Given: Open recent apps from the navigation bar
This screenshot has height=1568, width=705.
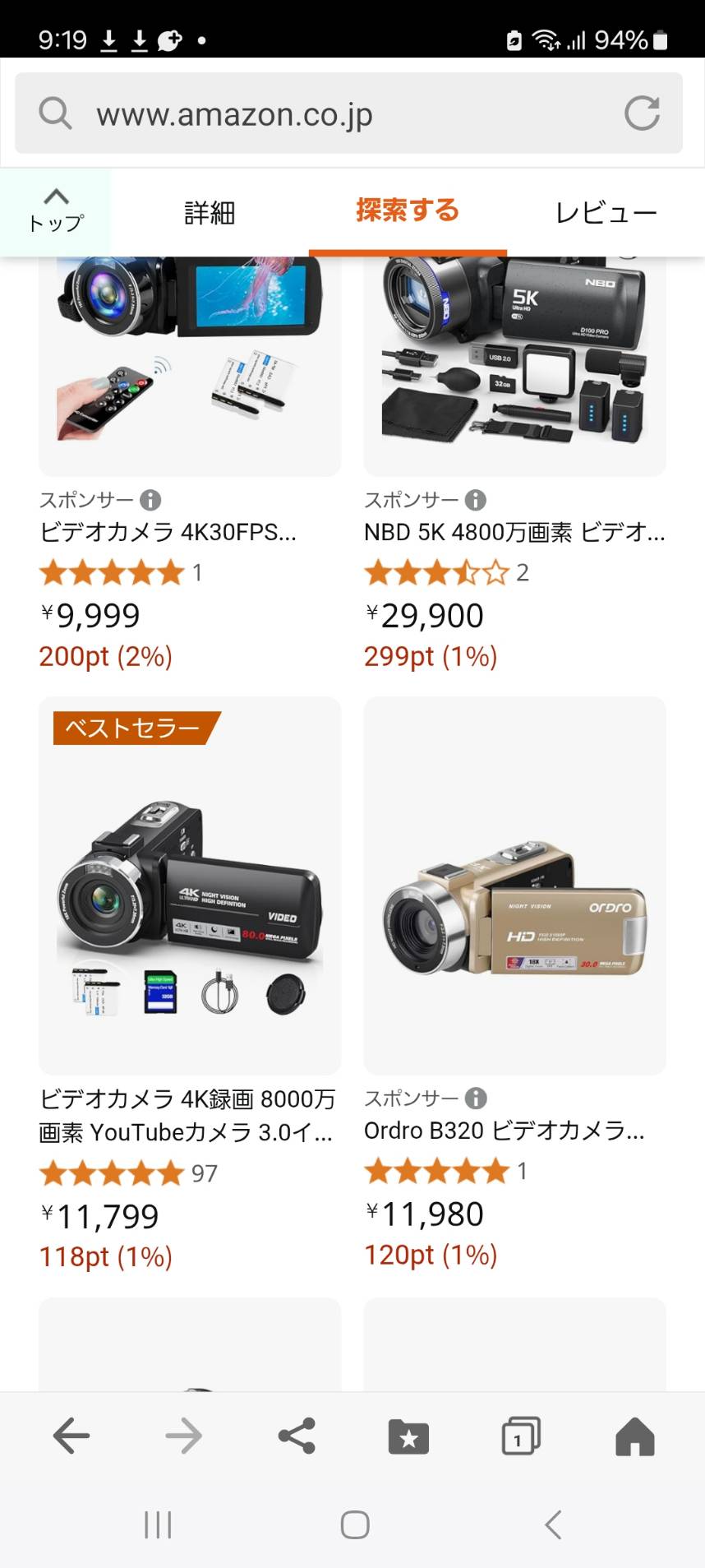Looking at the screenshot, I should point(158,1524).
